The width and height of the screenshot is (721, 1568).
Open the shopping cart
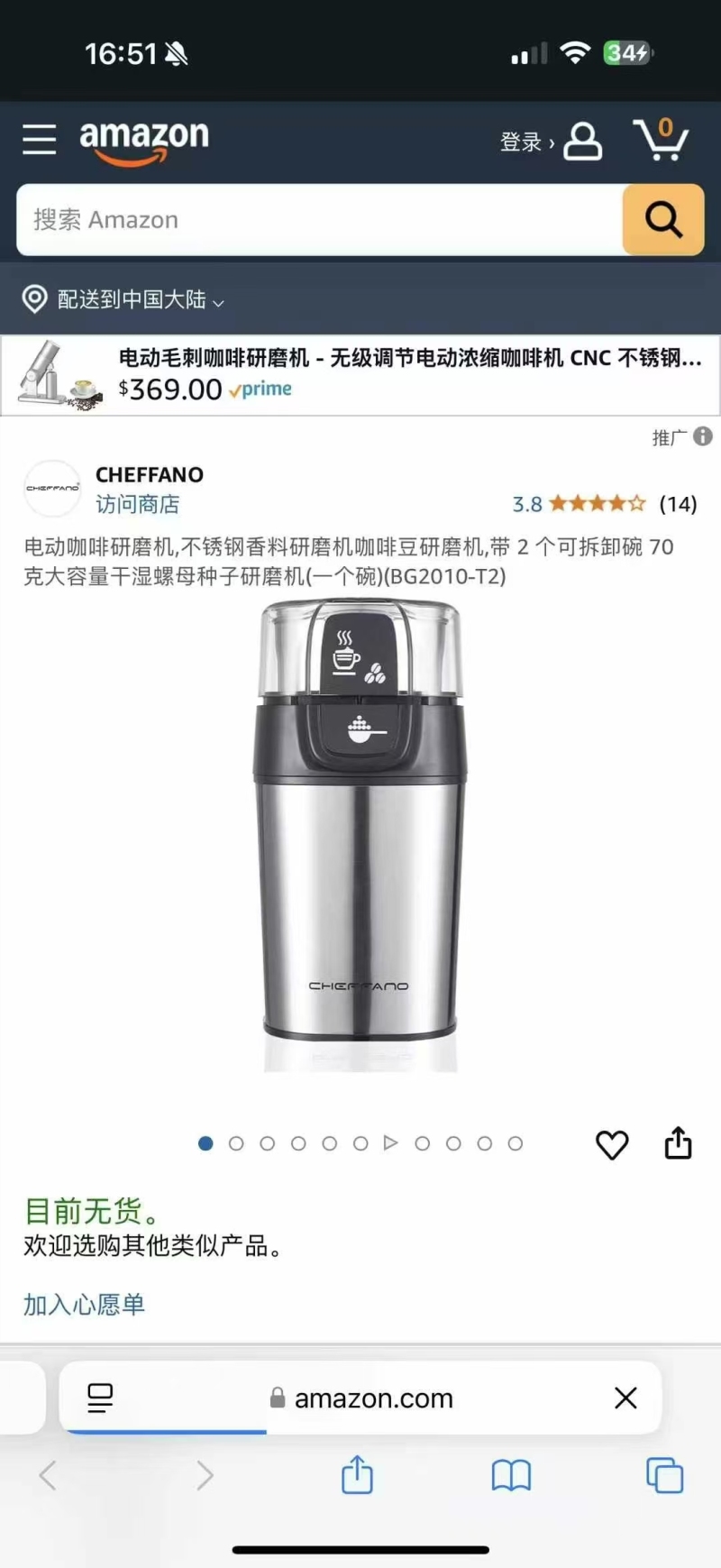662,141
